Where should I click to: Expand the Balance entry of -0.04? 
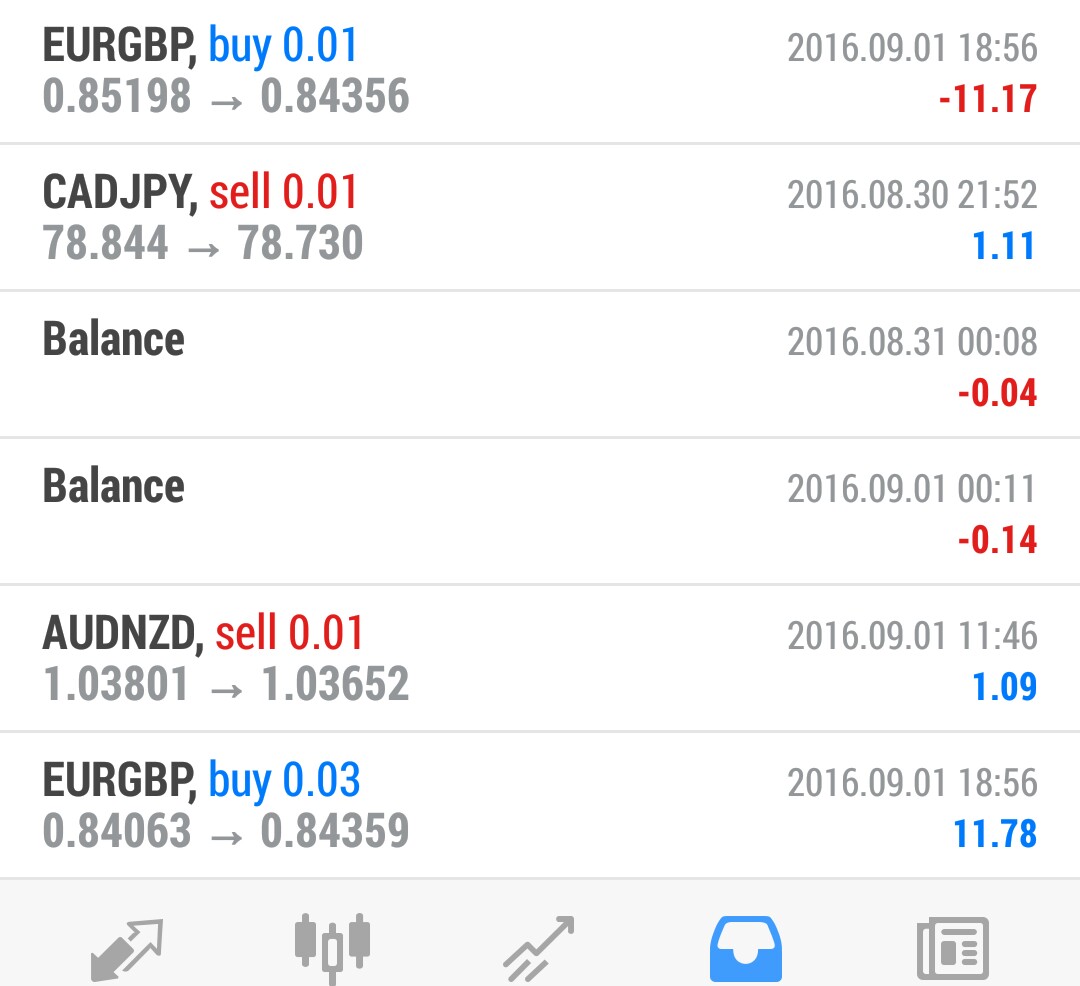540,365
